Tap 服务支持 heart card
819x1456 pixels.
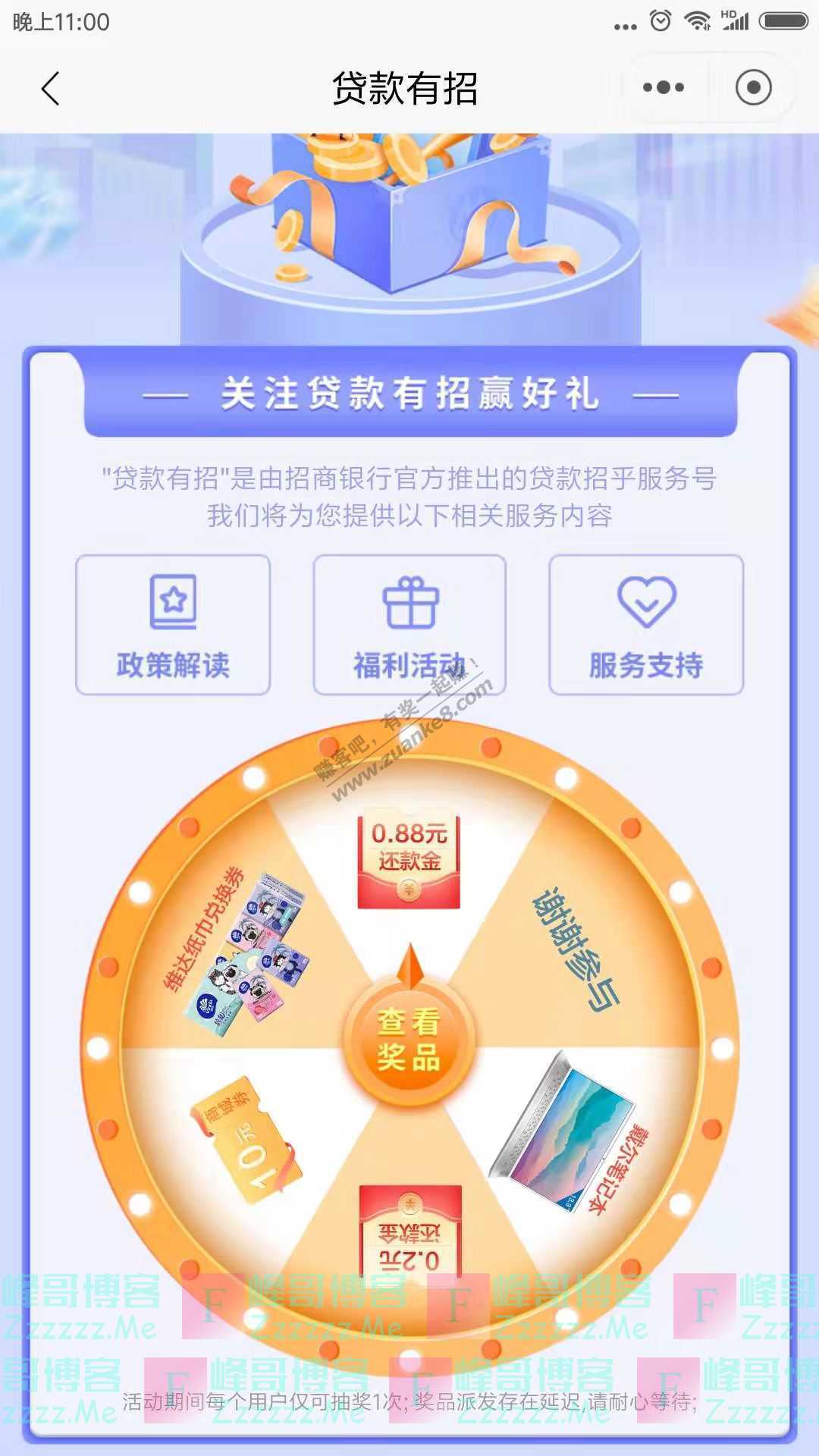click(646, 625)
